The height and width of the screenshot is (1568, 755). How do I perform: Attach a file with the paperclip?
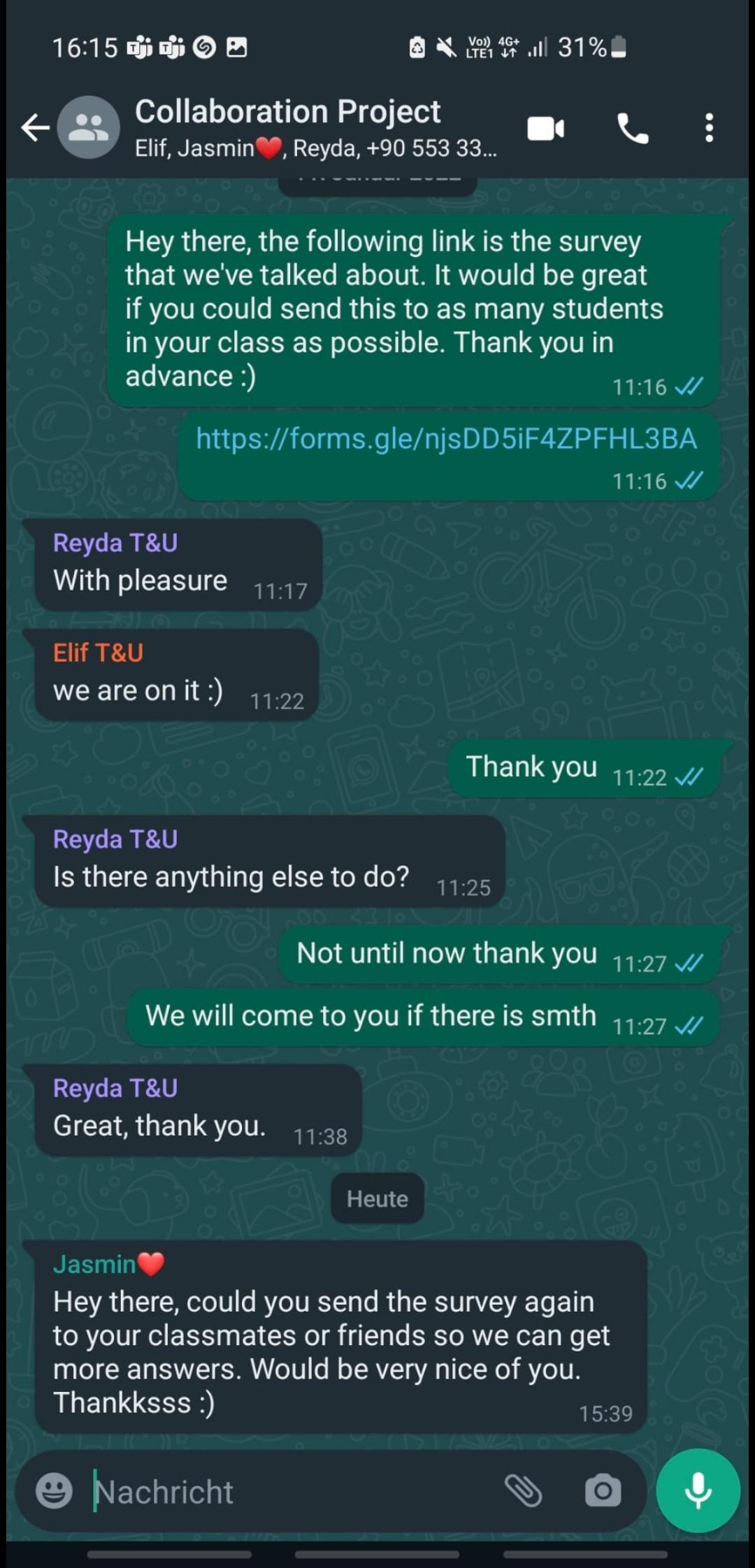pyautogui.click(x=523, y=1491)
